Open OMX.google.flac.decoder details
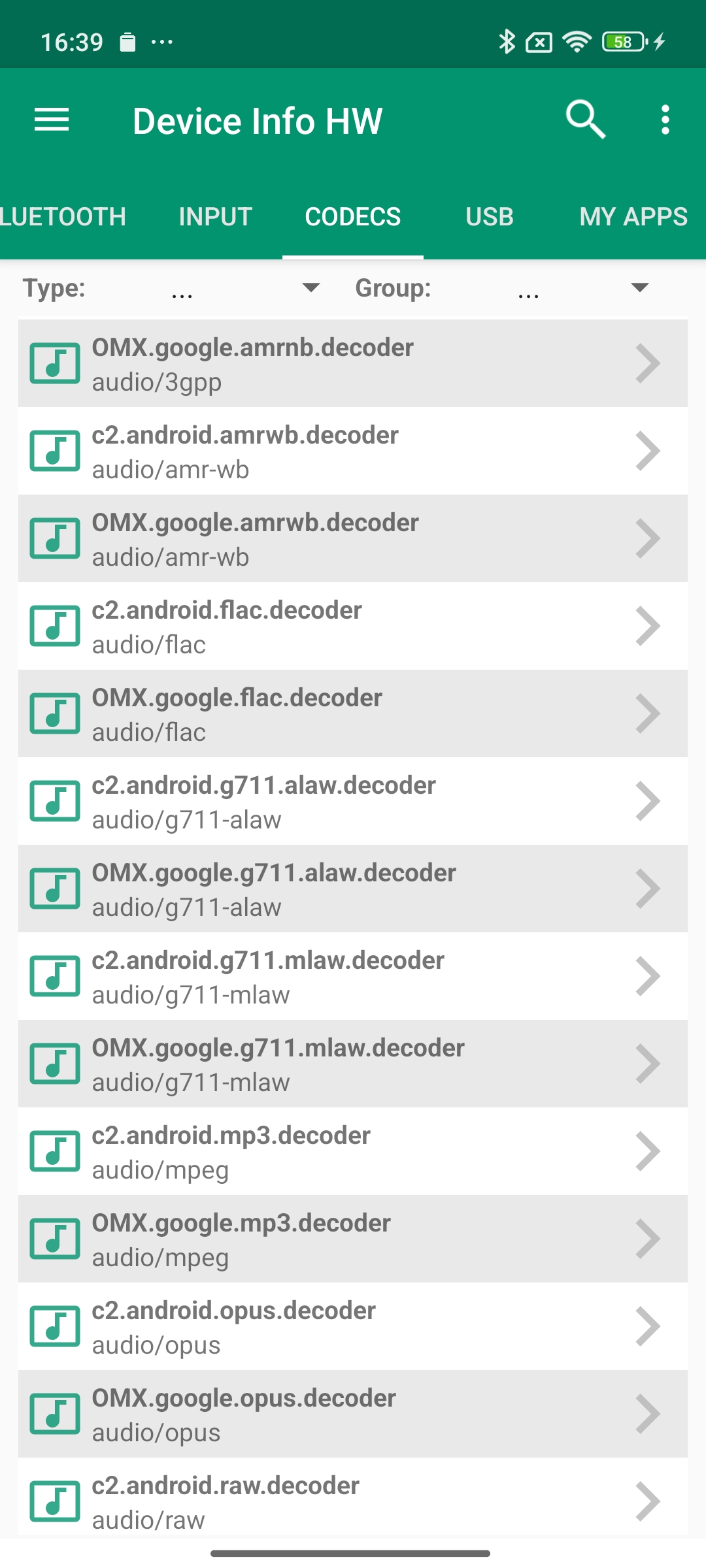Screen dimensions: 706x1568 click(x=353, y=714)
